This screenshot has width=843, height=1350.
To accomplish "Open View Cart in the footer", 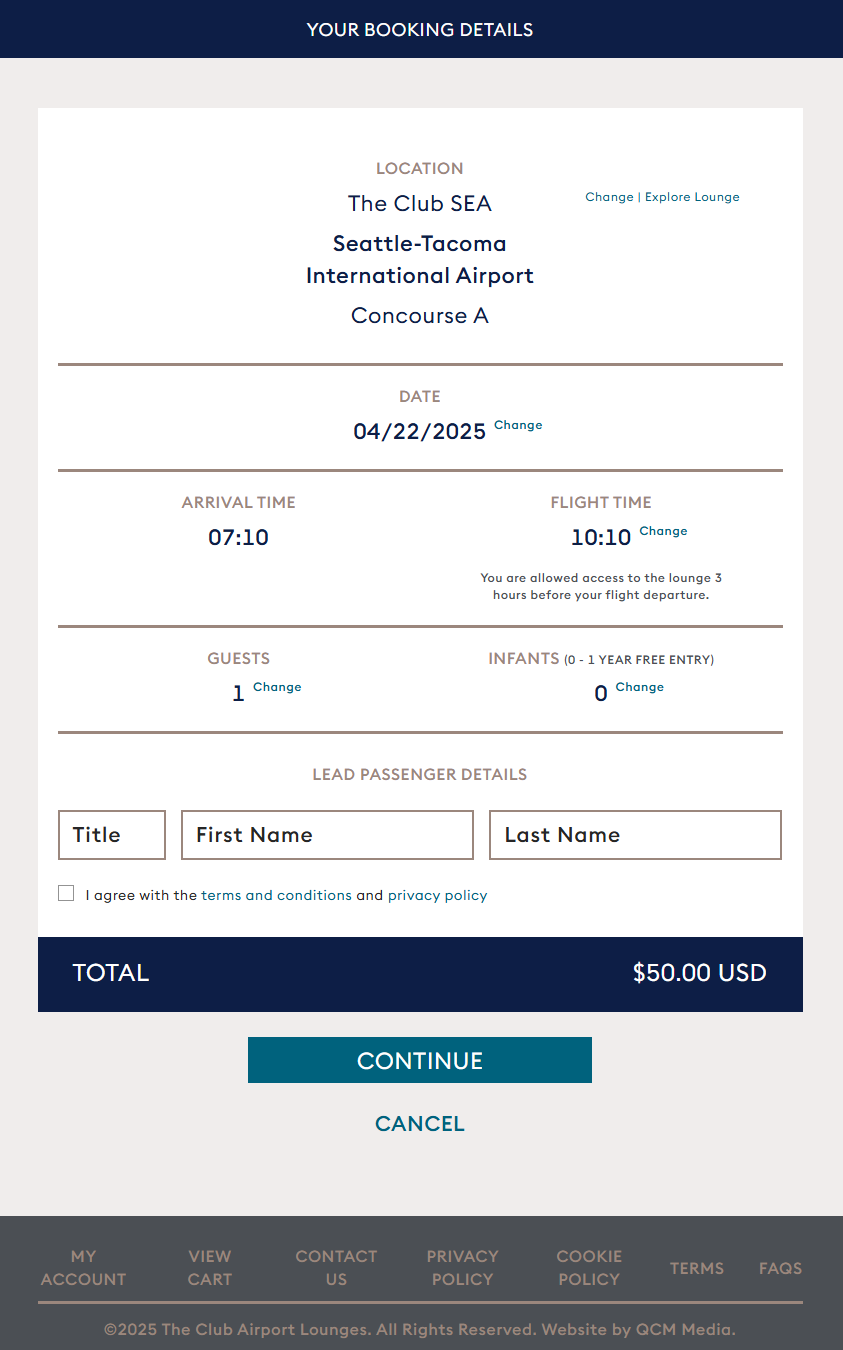I will (210, 1267).
